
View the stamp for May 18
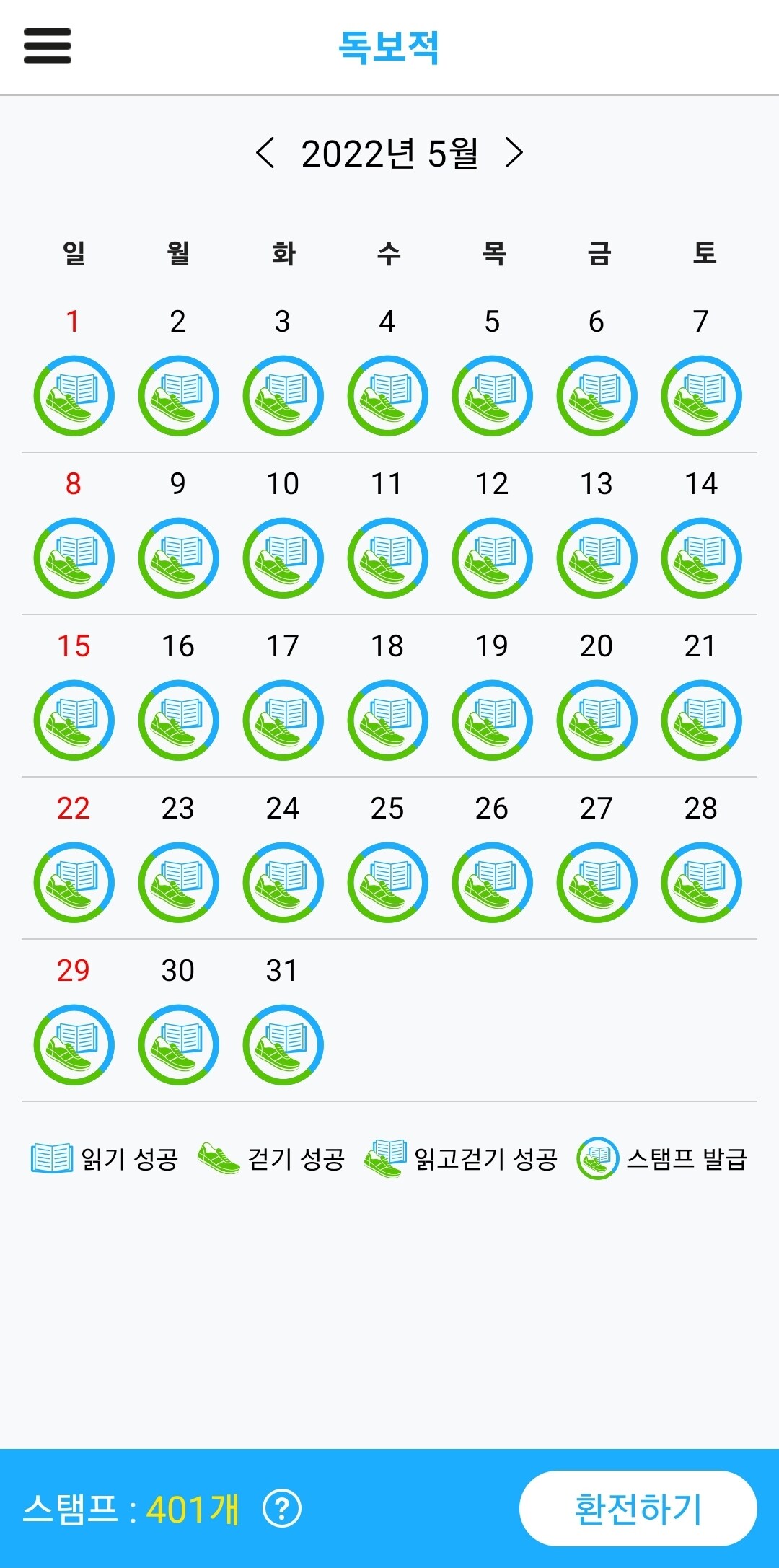pyautogui.click(x=387, y=721)
